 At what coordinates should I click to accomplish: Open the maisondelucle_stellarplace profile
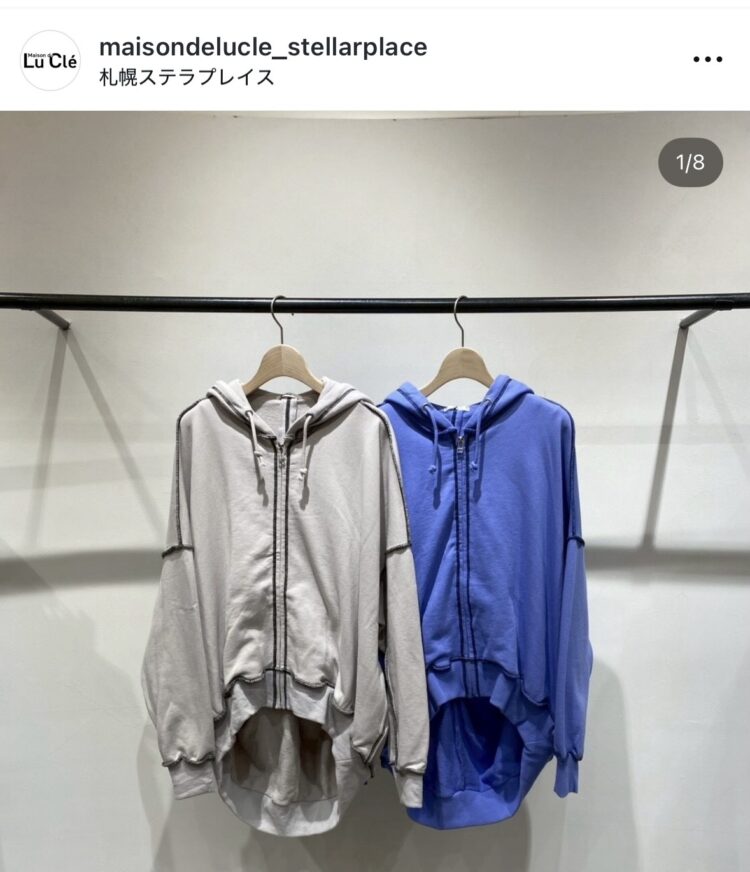point(263,46)
